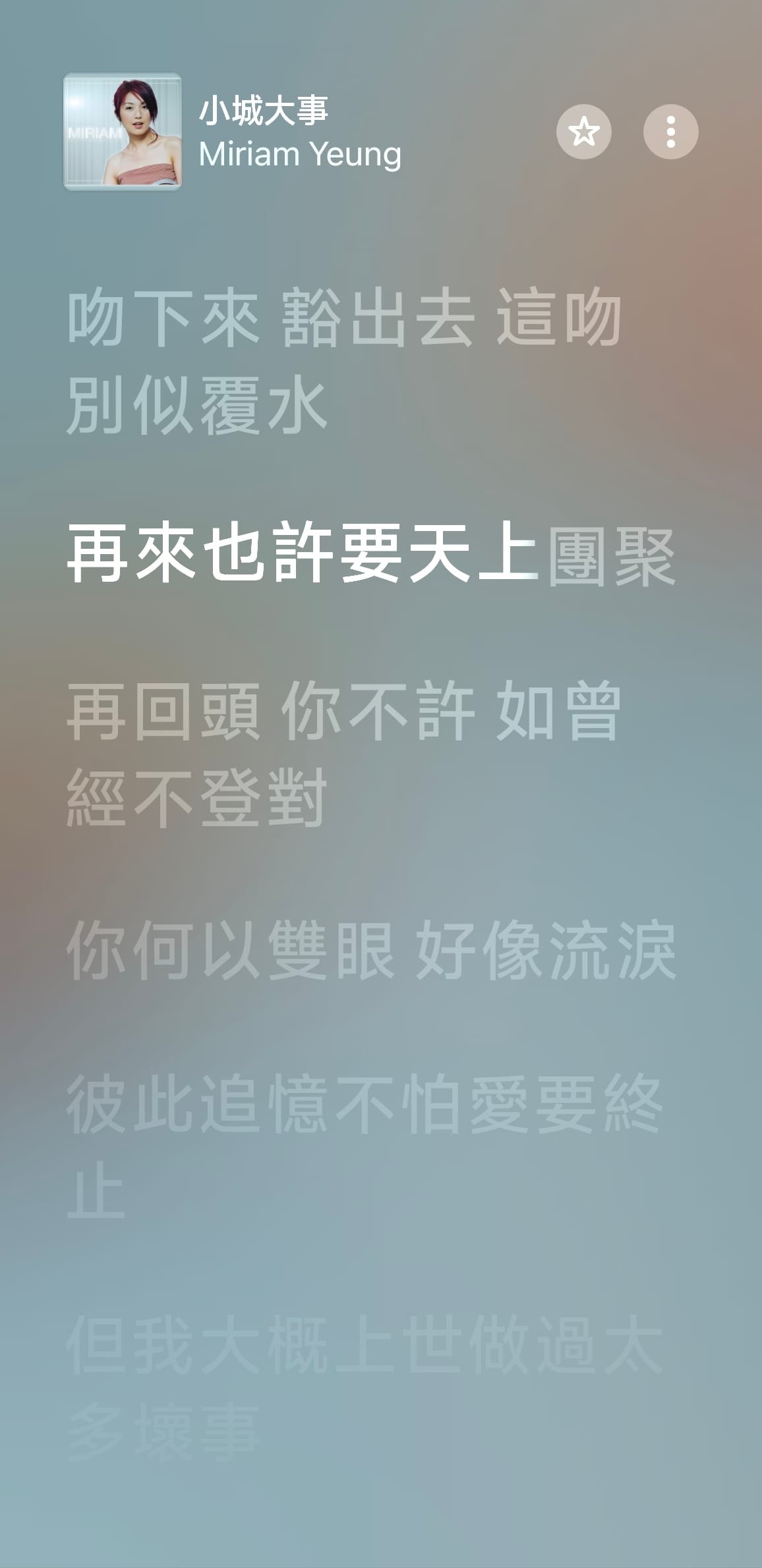
Task: Jump to lyric line 彼此追憶不怕愛要終止
Action: 364,1145
